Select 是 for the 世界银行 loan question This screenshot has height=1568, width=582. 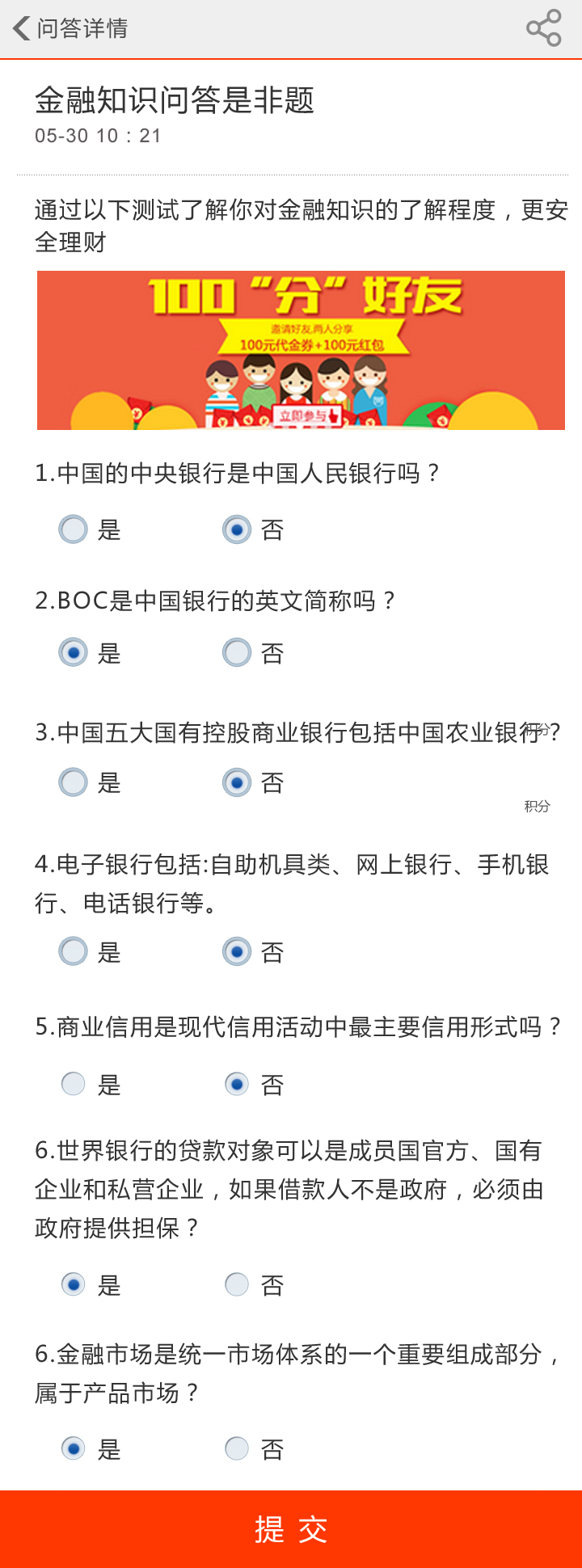click(74, 1284)
